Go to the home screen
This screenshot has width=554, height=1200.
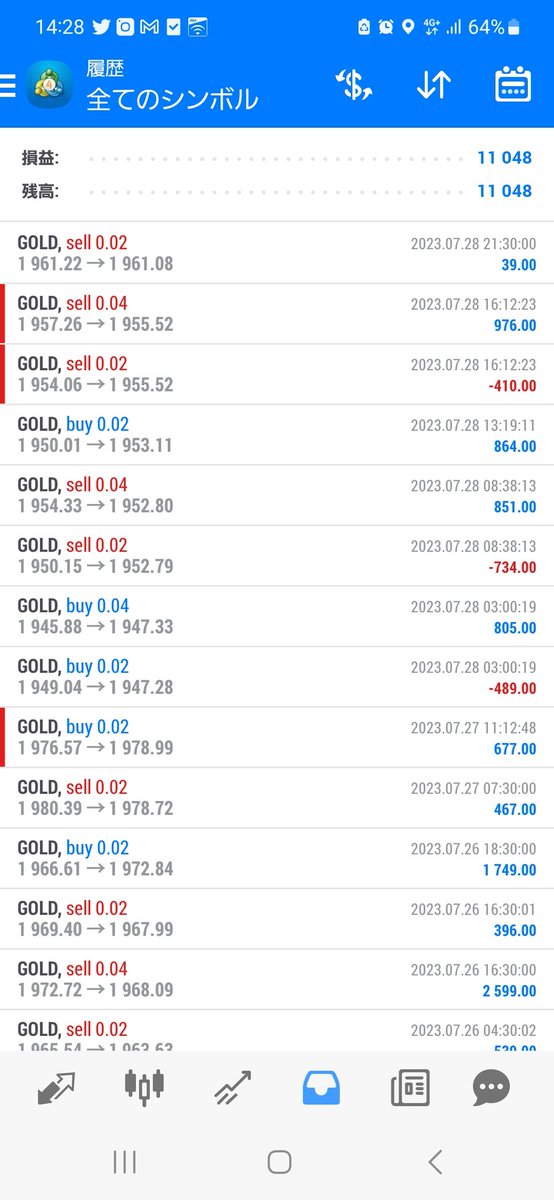coord(279,1161)
